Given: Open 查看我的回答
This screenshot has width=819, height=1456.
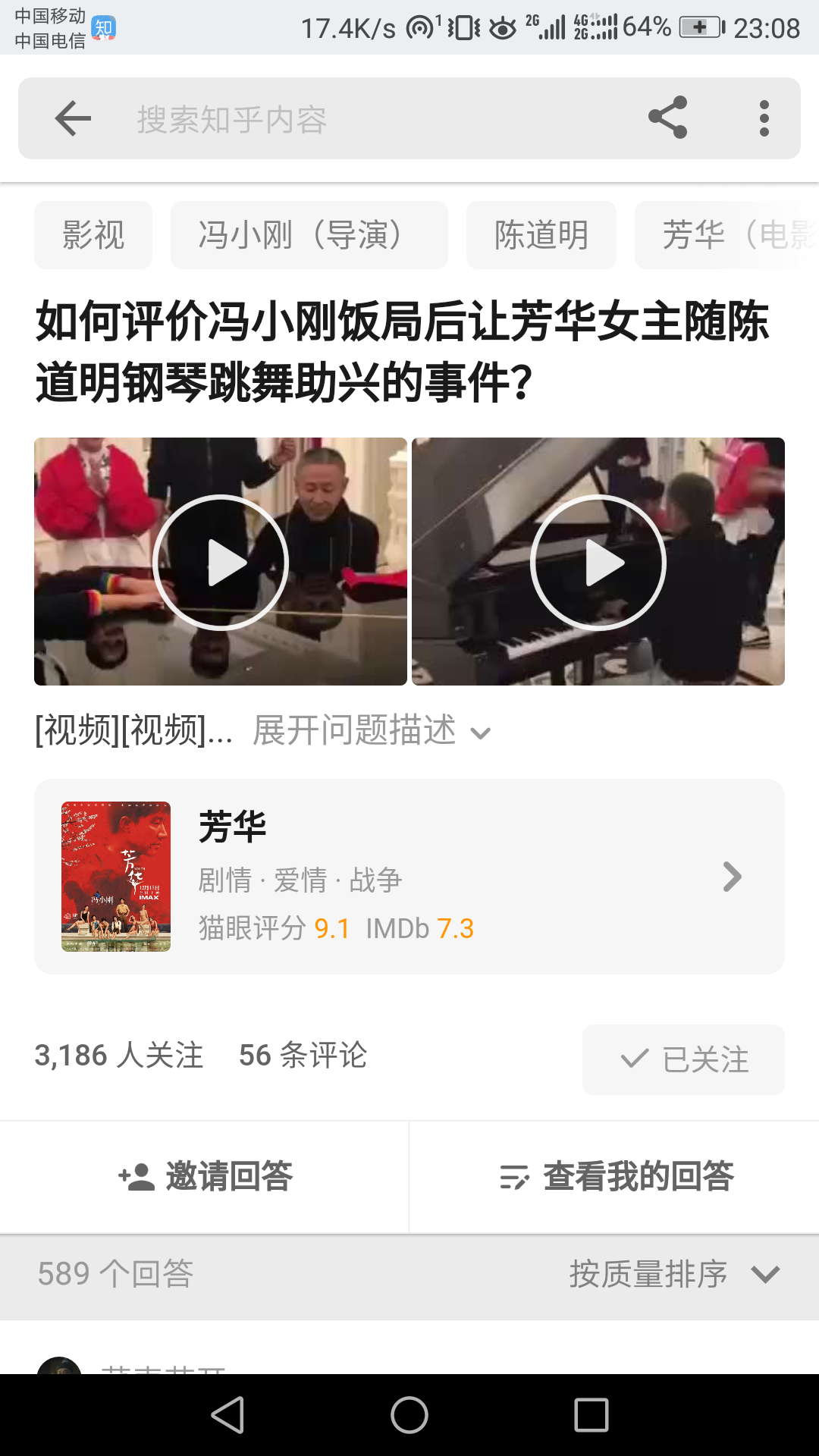Looking at the screenshot, I should (x=616, y=1177).
